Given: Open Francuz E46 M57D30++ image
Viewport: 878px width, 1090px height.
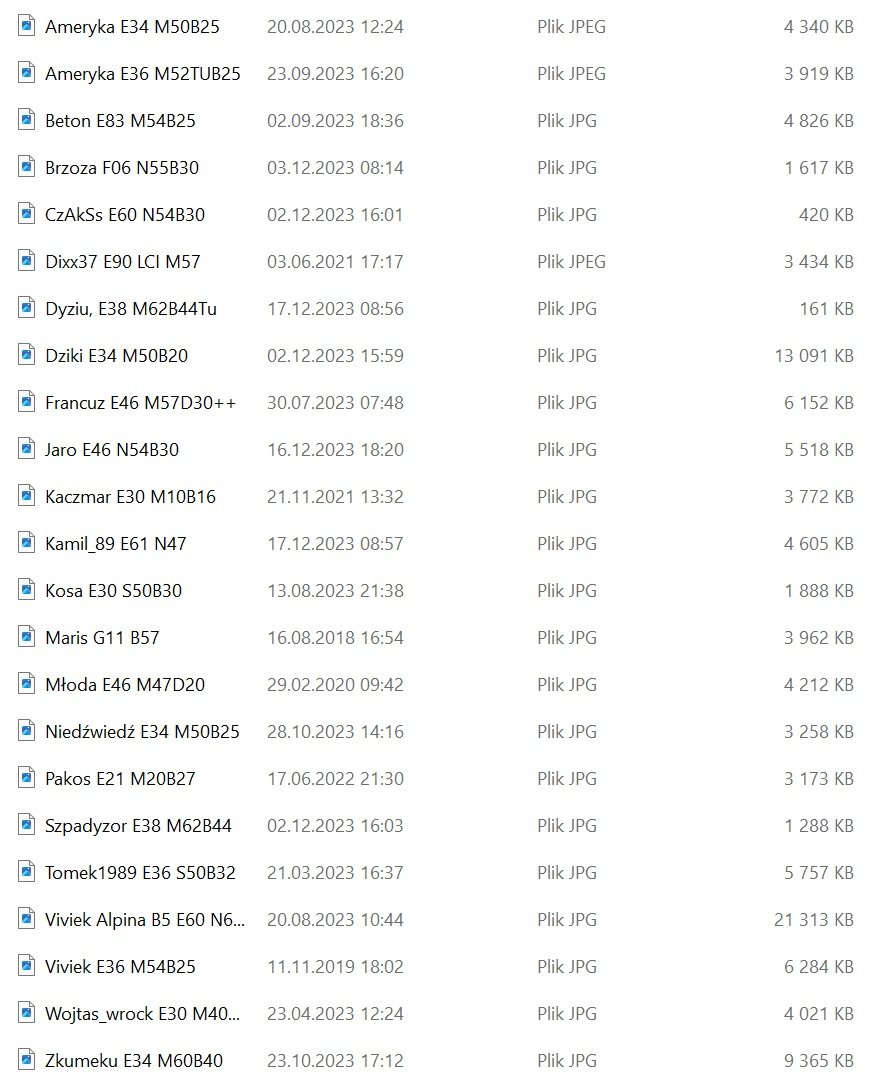Looking at the screenshot, I should point(140,403).
